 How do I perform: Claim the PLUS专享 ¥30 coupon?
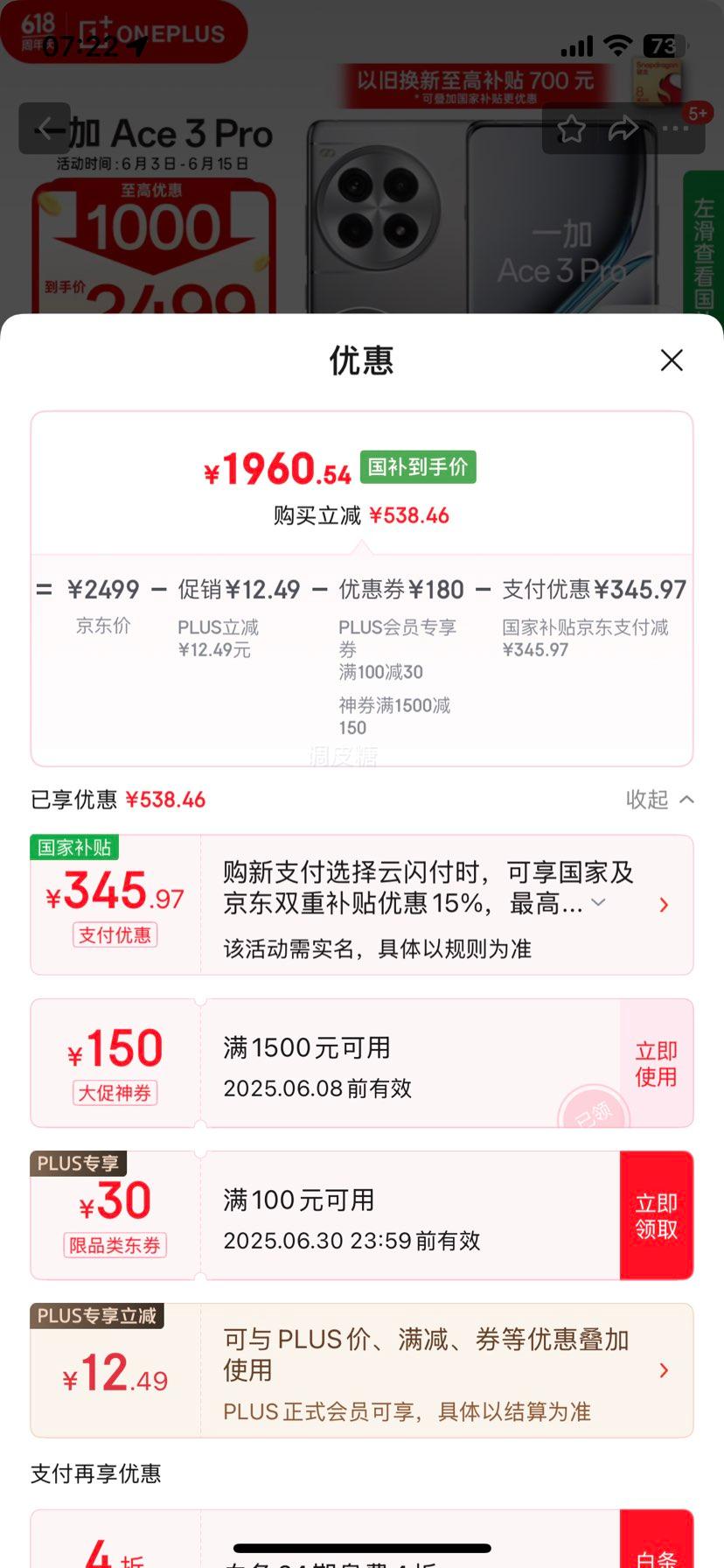[x=656, y=1215]
